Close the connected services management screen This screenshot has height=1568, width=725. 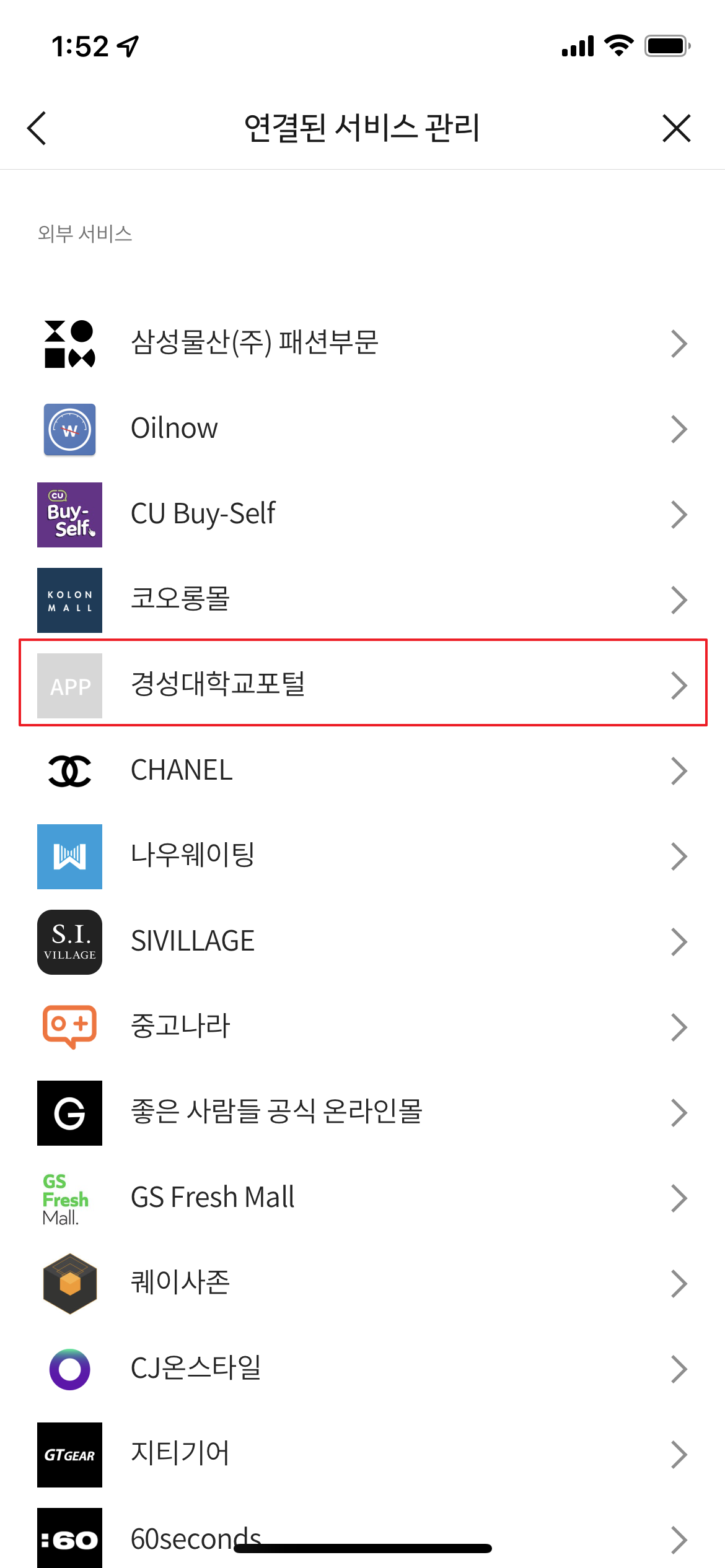676,128
